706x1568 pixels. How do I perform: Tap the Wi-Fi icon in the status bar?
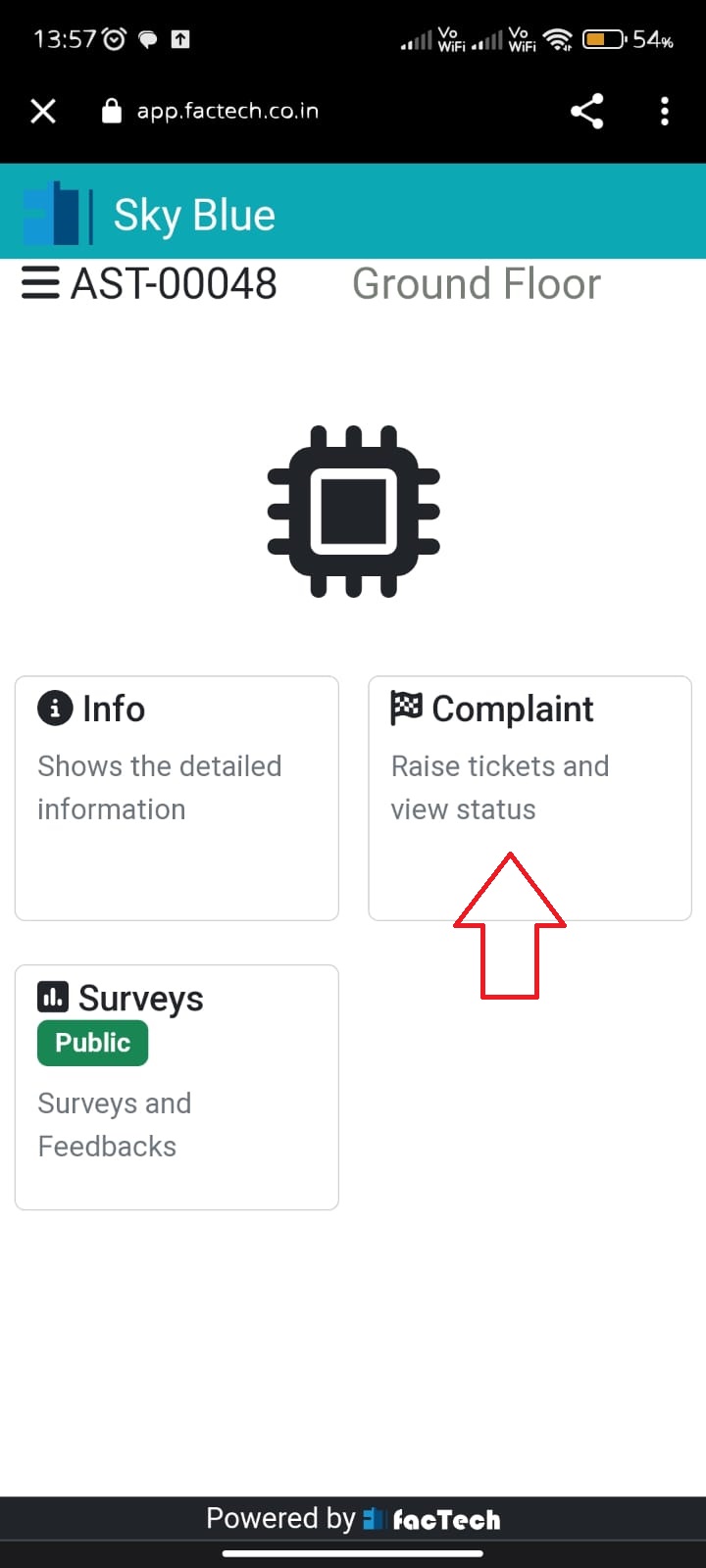(x=559, y=41)
